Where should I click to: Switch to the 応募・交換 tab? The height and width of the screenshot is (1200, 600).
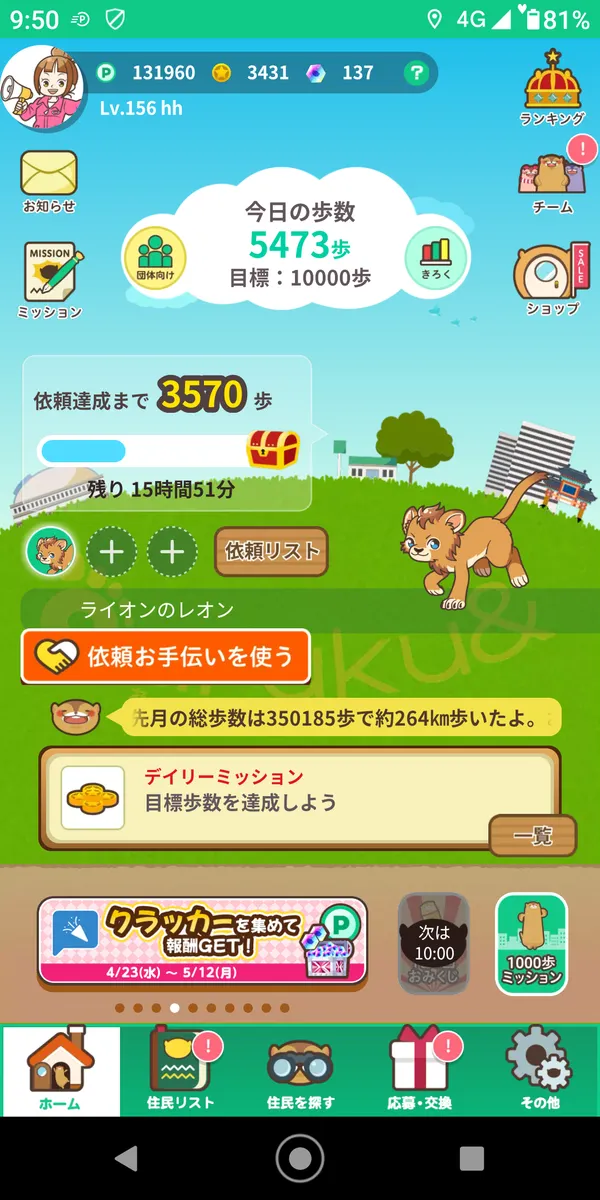(420, 1070)
